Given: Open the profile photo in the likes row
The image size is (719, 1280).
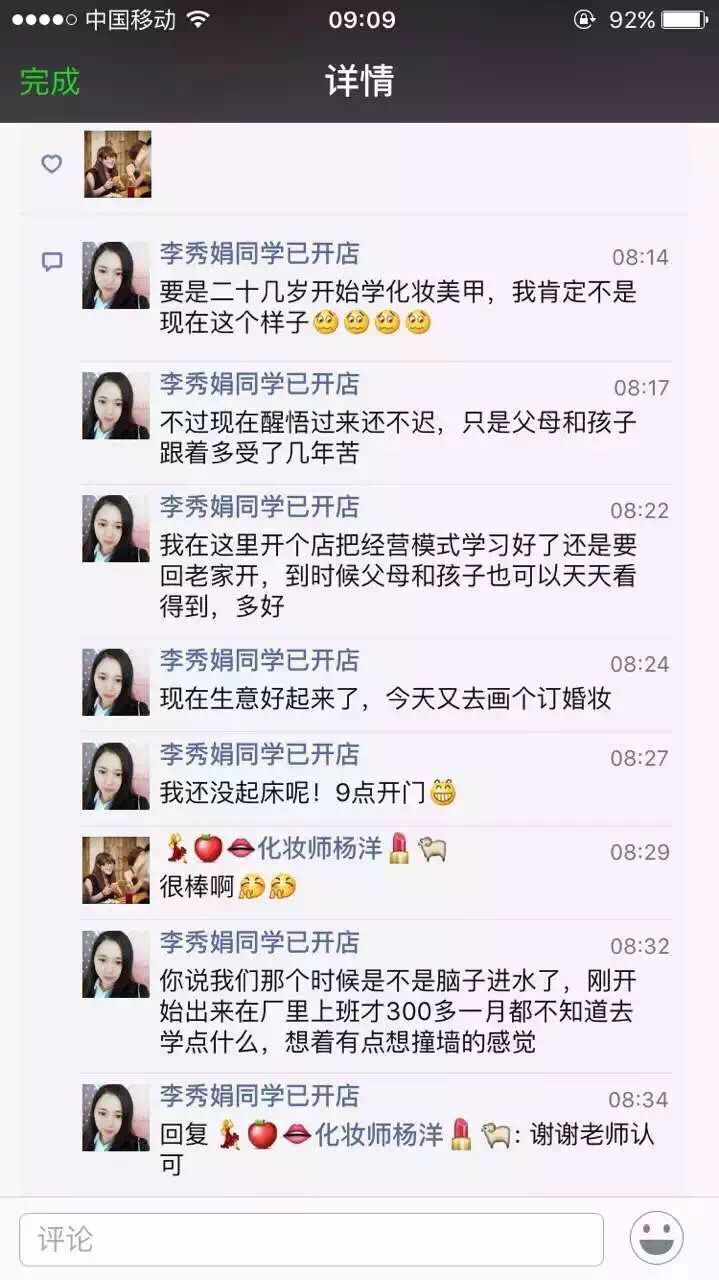Looking at the screenshot, I should click(x=117, y=164).
